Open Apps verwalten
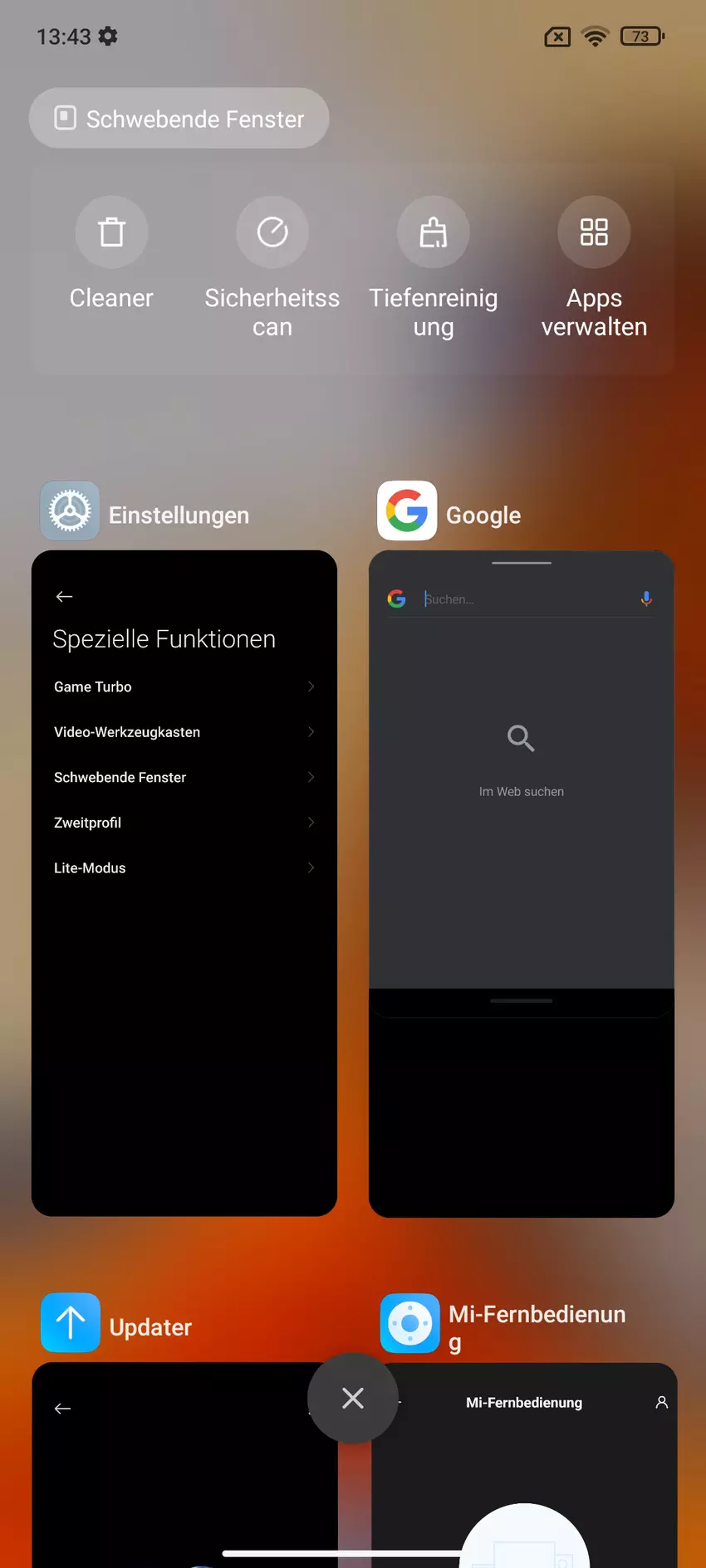The height and width of the screenshot is (1568, 706). point(594,232)
